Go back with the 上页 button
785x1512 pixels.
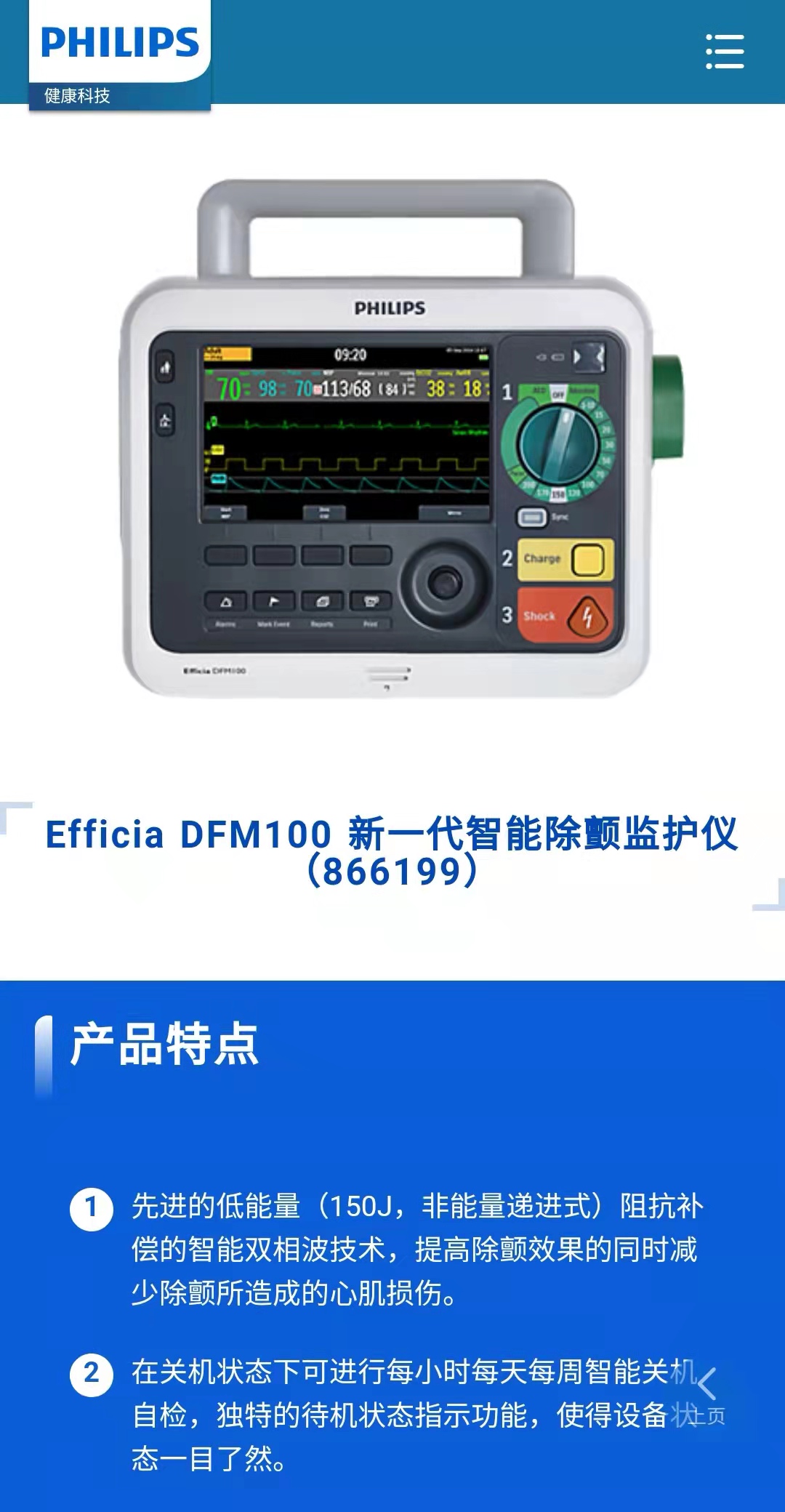(x=706, y=1396)
